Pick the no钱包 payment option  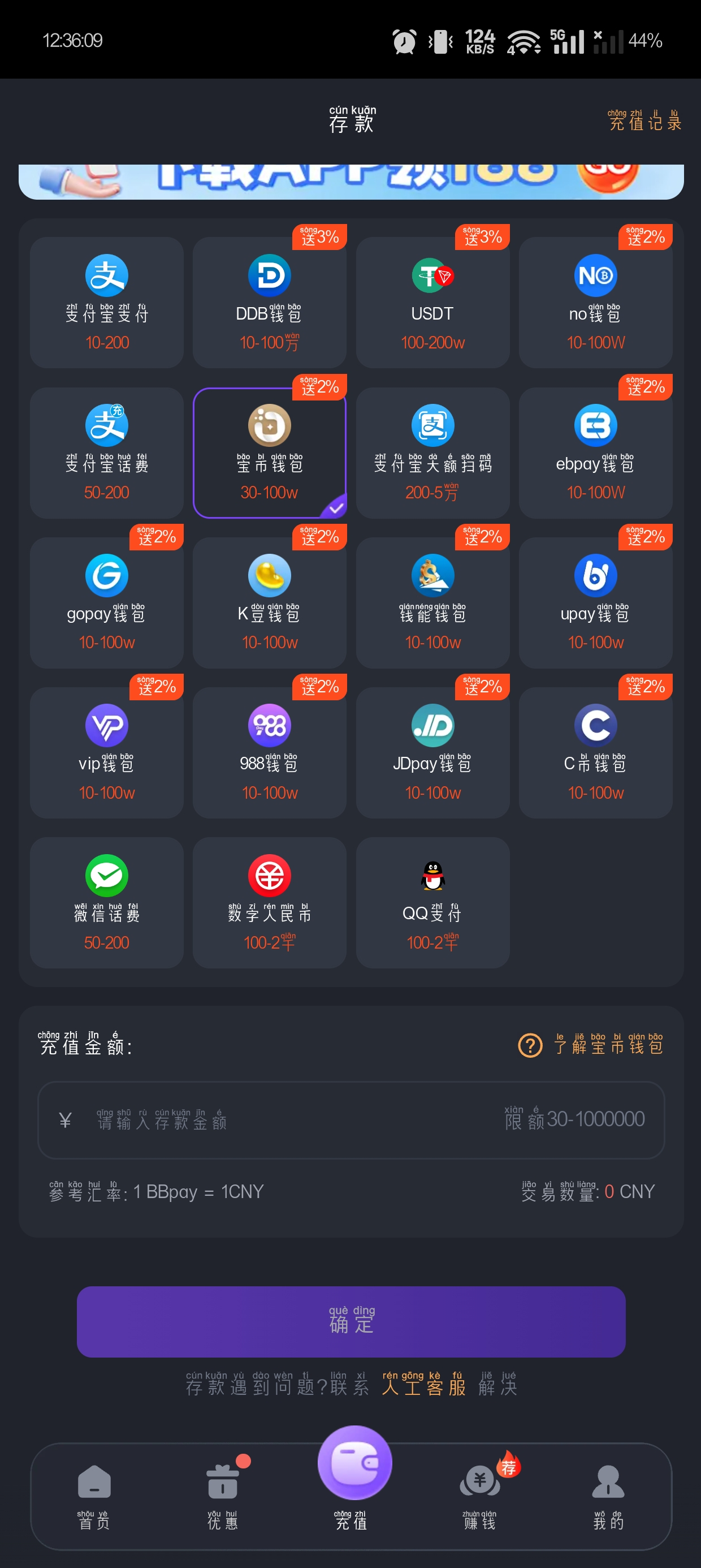(596, 303)
